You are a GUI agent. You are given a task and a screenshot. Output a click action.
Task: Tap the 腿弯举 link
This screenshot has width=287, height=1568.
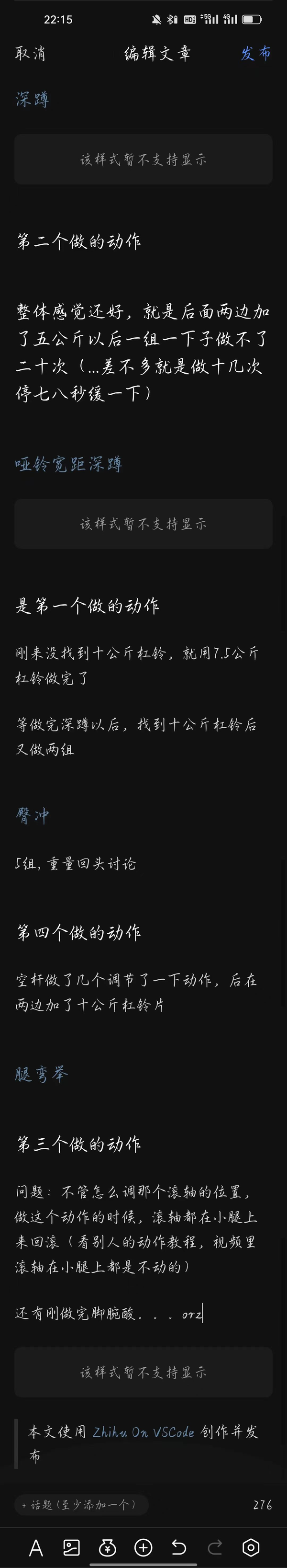(x=41, y=1075)
